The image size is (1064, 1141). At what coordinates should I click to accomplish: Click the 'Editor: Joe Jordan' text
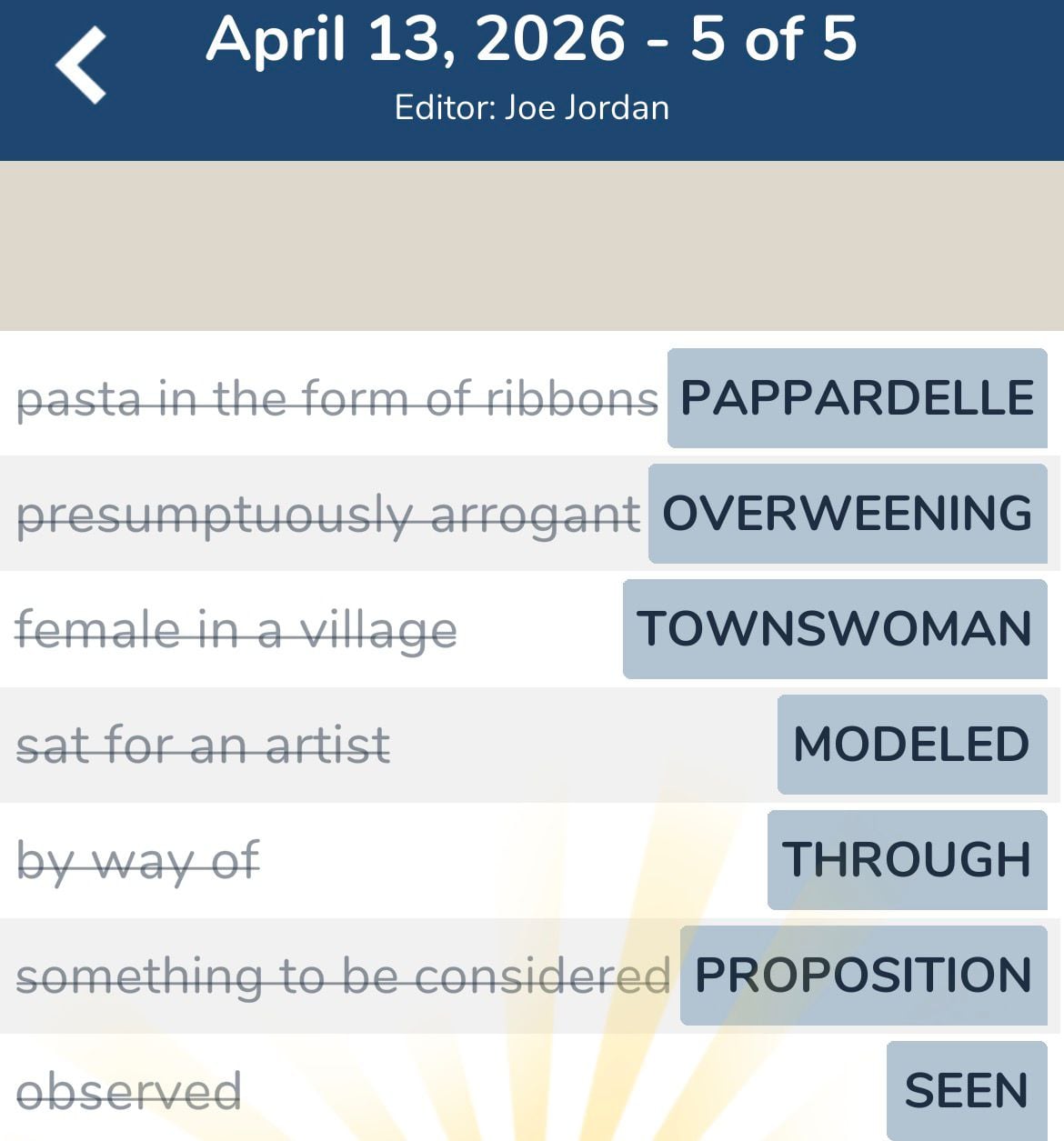[532, 106]
